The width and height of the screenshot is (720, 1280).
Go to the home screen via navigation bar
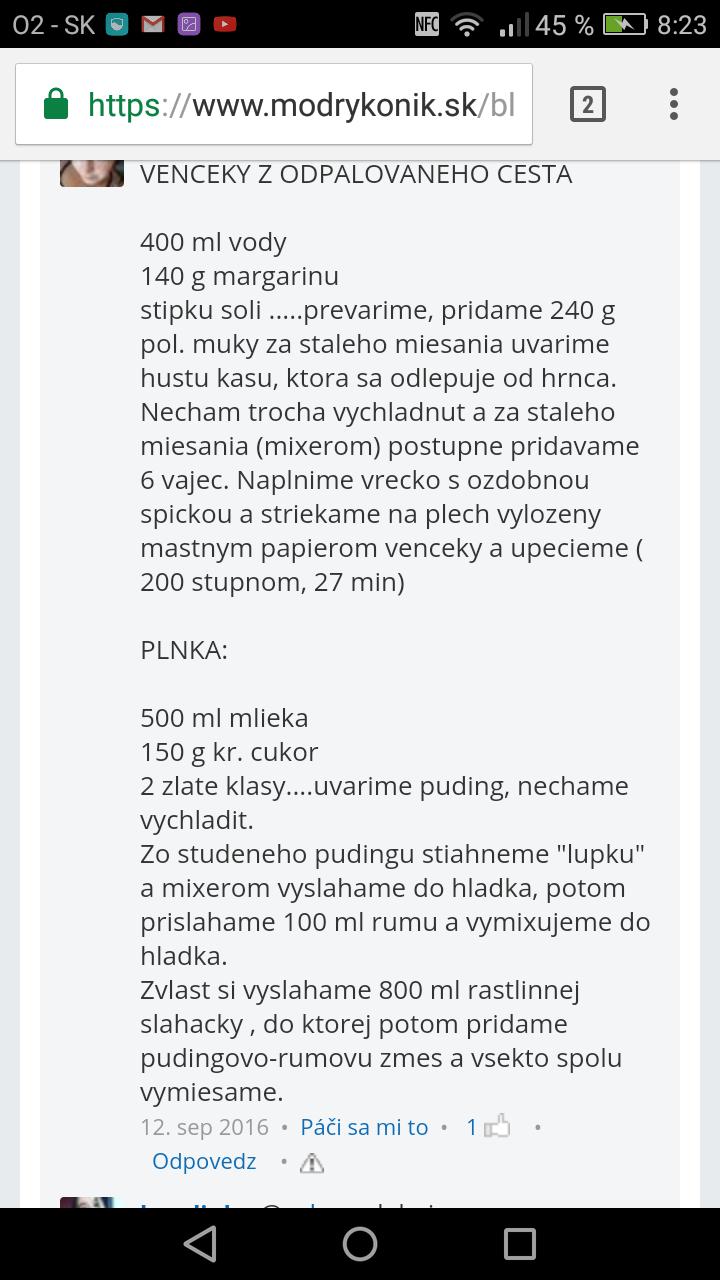click(360, 1244)
